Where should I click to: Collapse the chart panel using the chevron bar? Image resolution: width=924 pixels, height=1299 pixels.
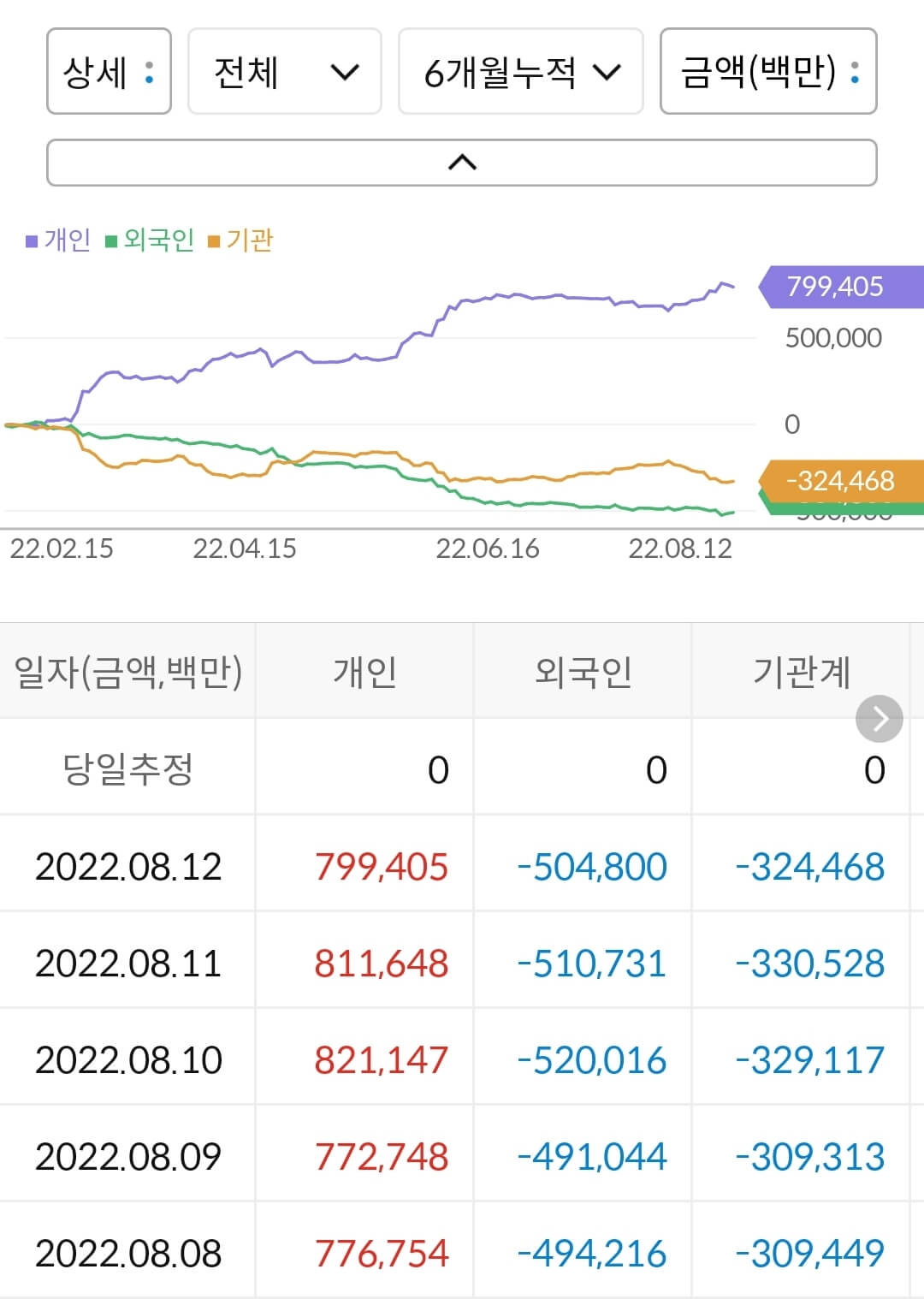pyautogui.click(x=462, y=161)
